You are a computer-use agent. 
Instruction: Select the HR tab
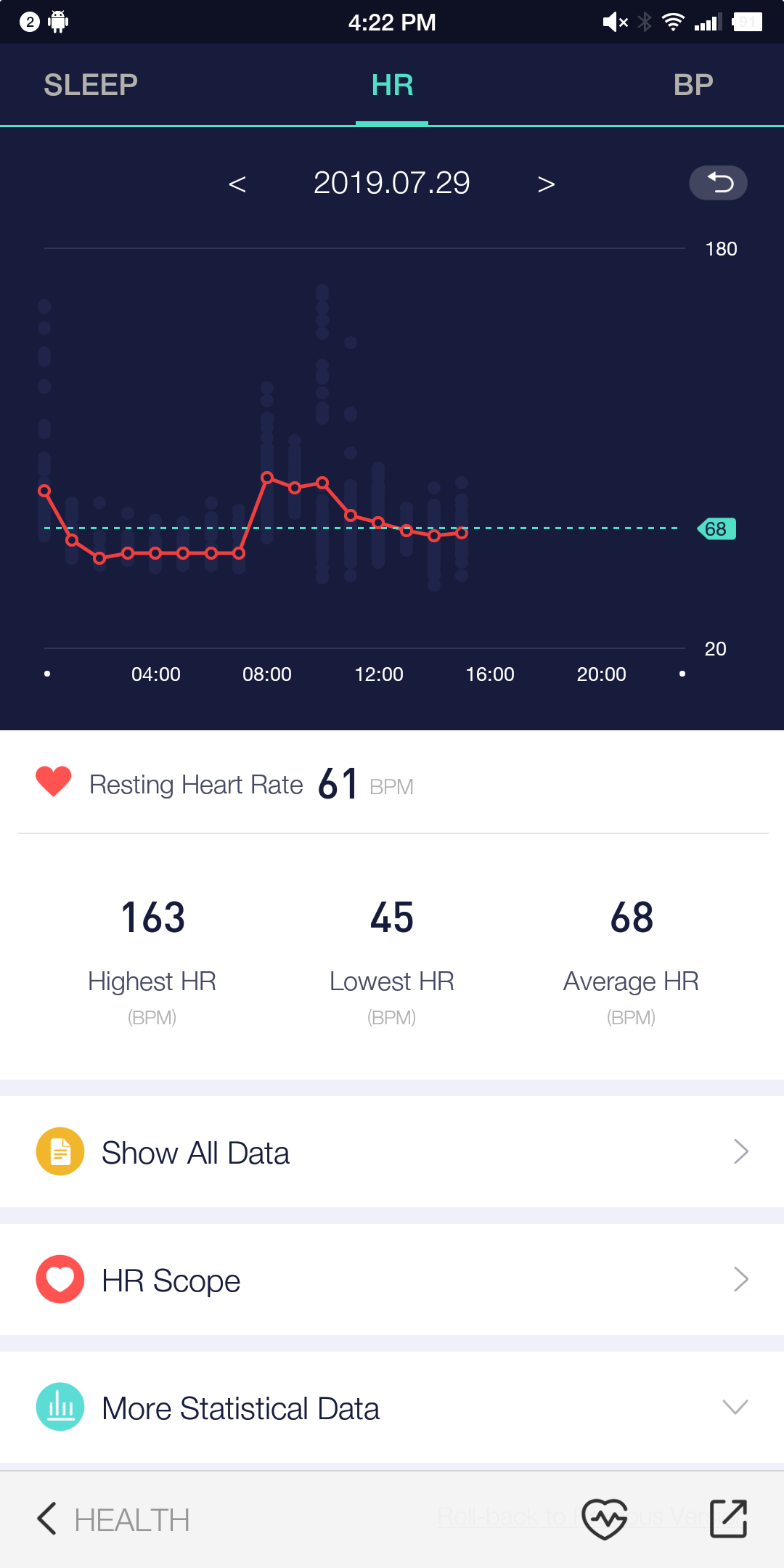click(392, 85)
